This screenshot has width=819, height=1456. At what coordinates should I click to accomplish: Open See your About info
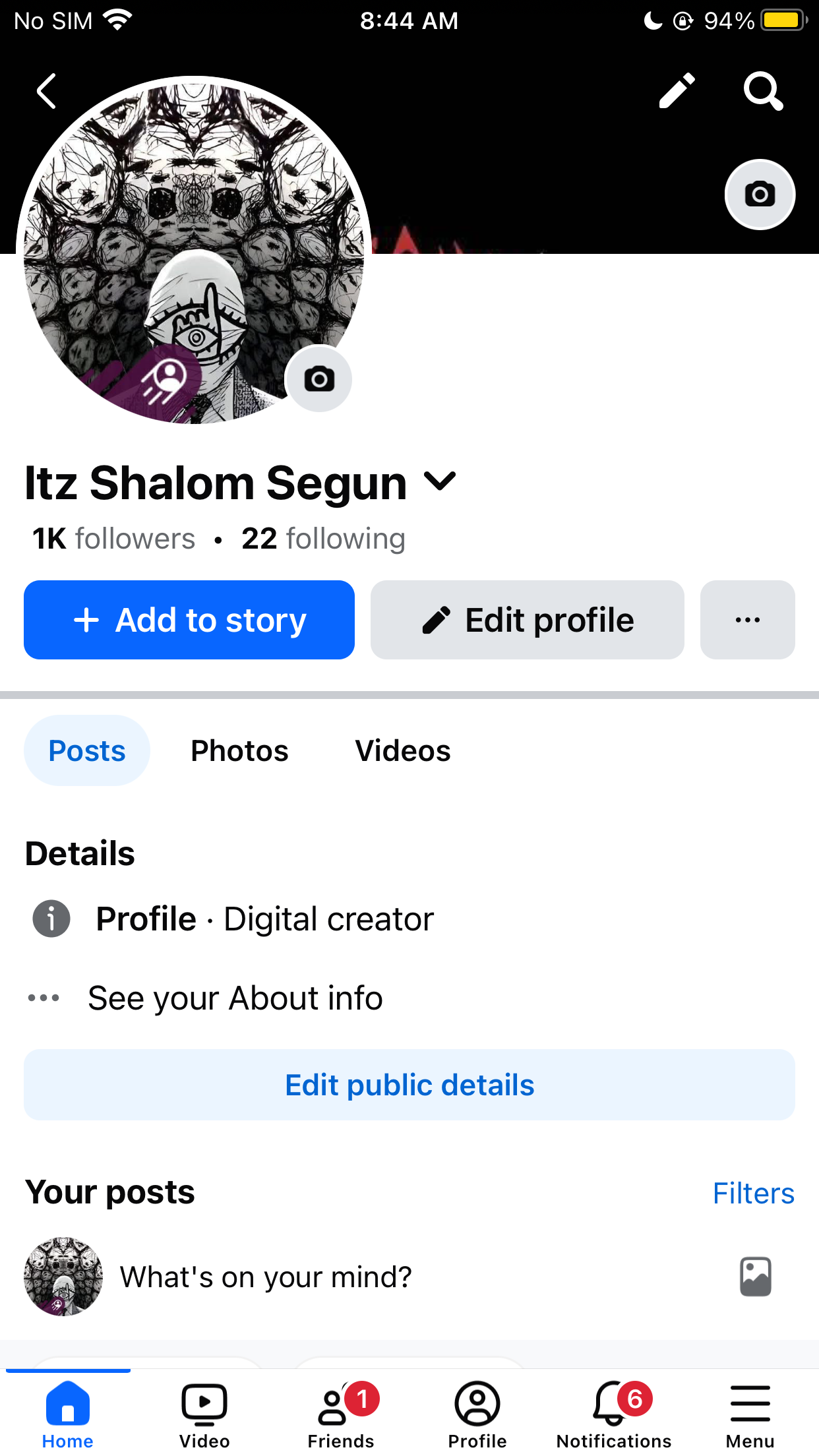(x=235, y=998)
